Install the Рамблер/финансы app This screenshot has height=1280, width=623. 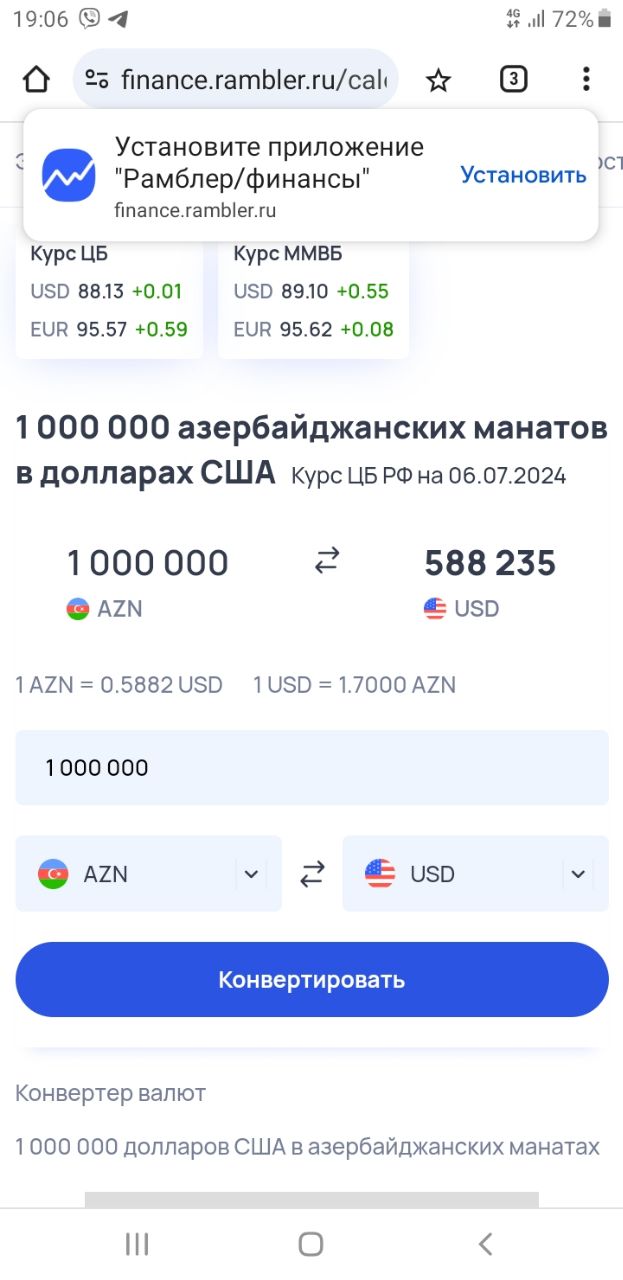coord(523,175)
